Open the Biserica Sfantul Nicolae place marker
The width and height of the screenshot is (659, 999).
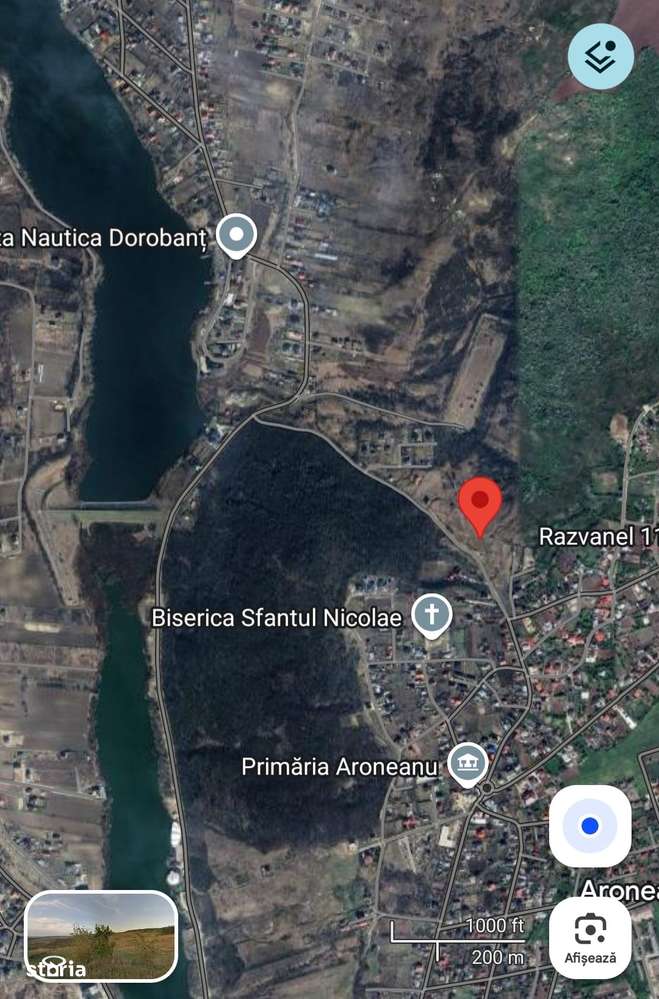[x=432, y=616]
